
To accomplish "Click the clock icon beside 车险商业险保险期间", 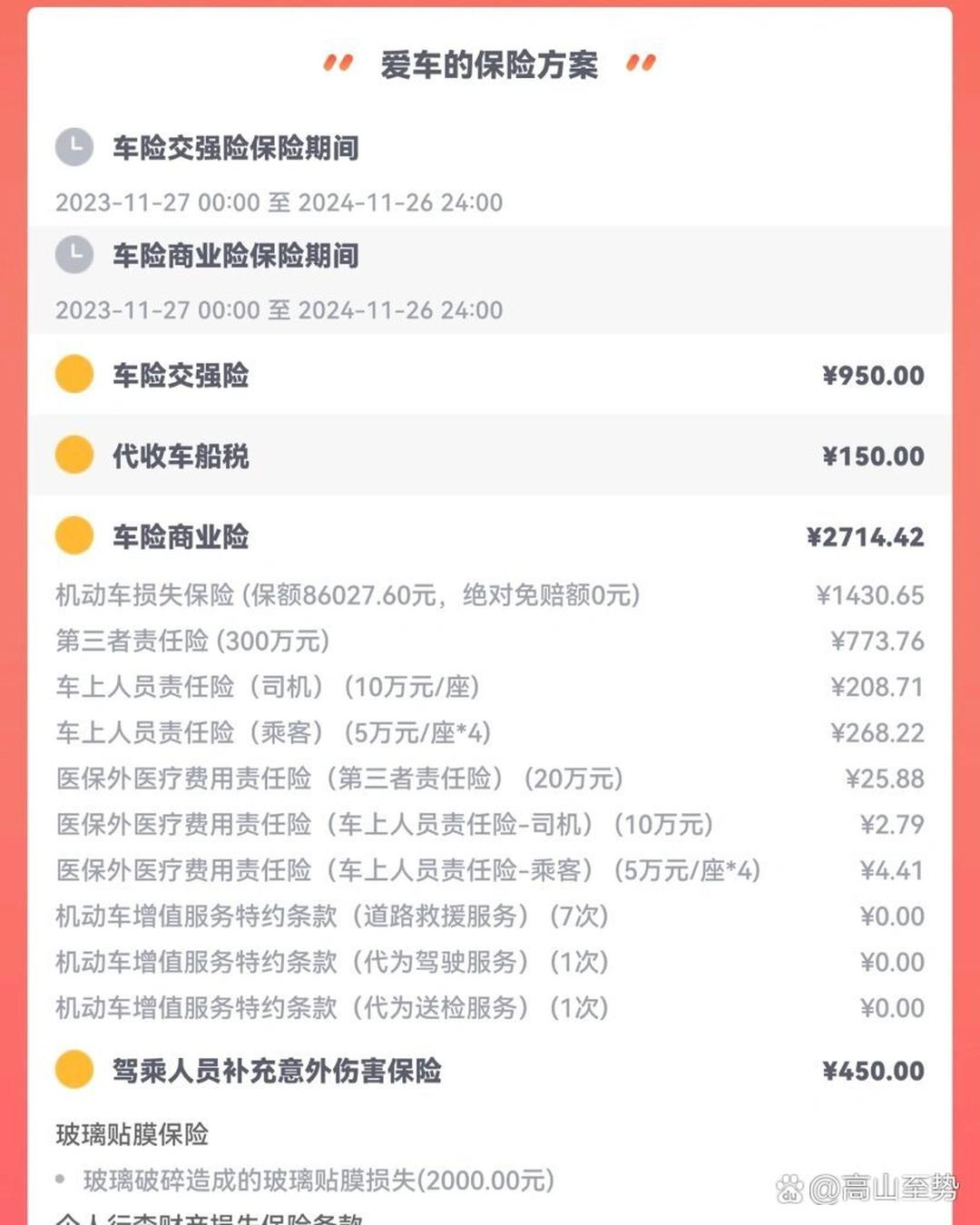I will [76, 255].
